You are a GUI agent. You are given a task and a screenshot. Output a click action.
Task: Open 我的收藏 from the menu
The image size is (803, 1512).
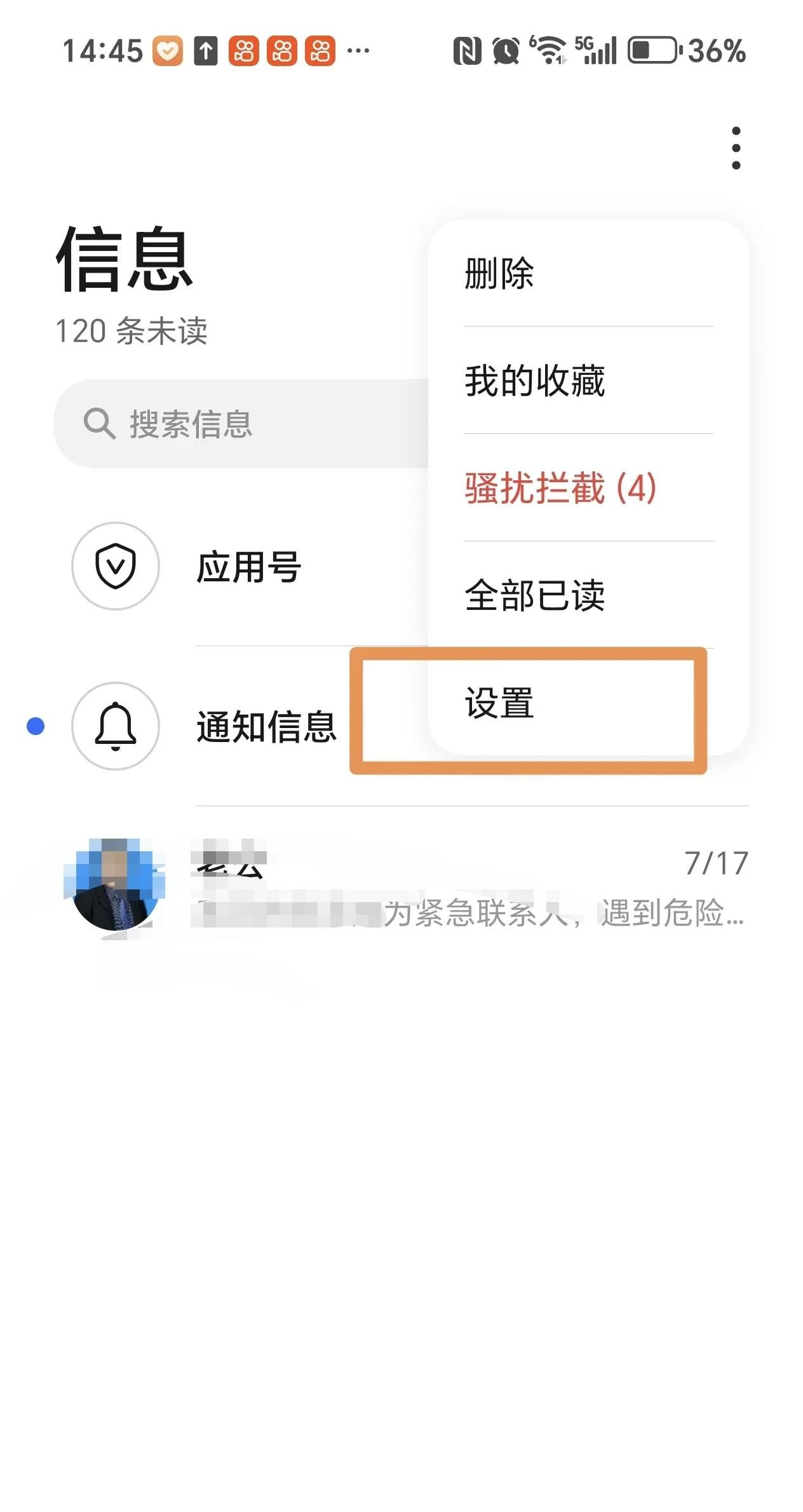tap(535, 382)
